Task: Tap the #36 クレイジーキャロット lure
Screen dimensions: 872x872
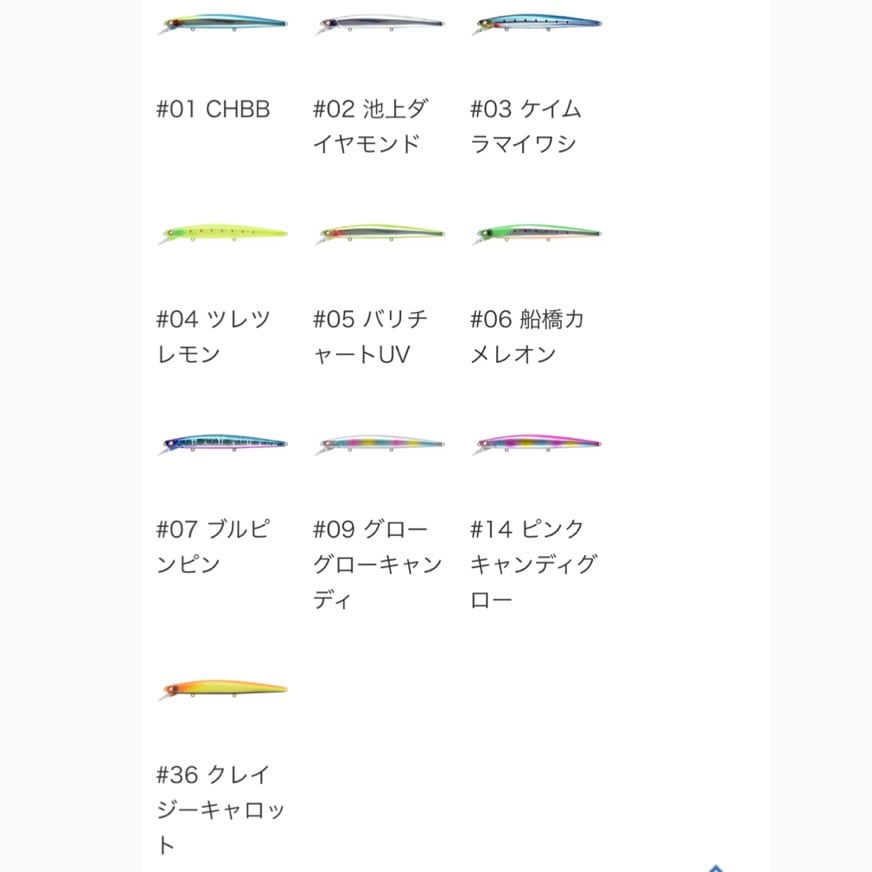Action: [222, 690]
